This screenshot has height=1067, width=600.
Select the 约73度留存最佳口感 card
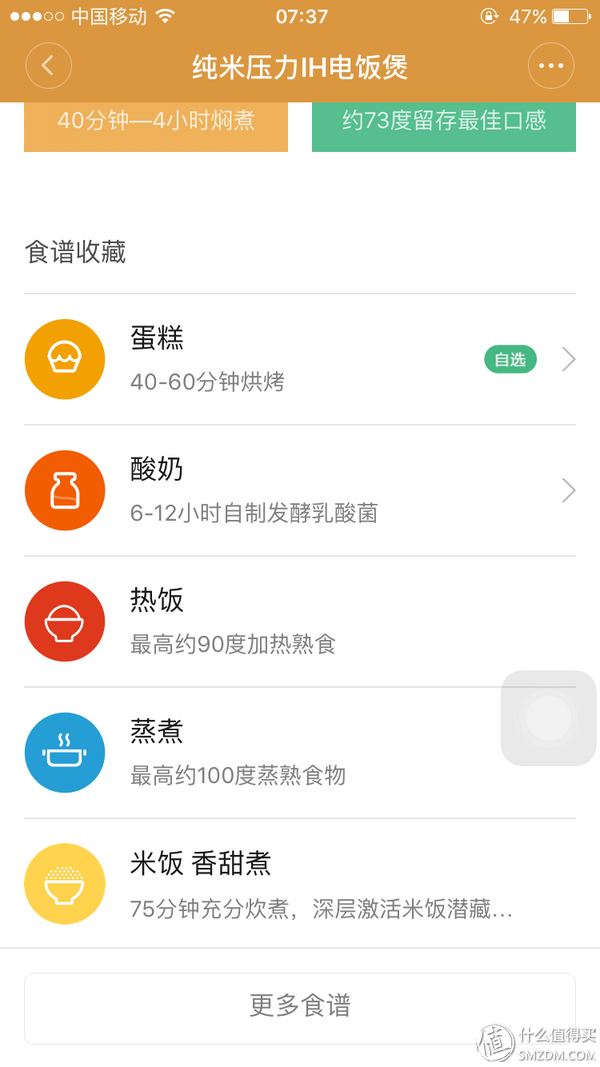(x=444, y=124)
